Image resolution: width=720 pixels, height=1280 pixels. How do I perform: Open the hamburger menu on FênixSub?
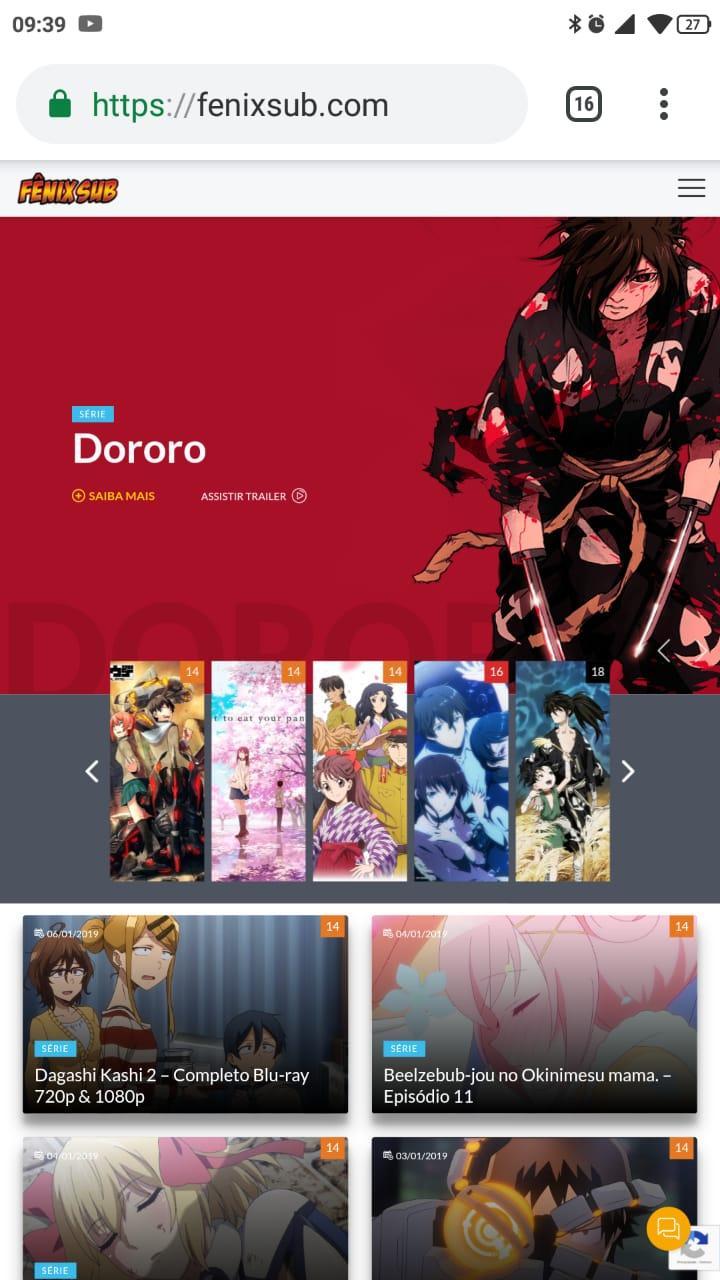click(x=691, y=188)
